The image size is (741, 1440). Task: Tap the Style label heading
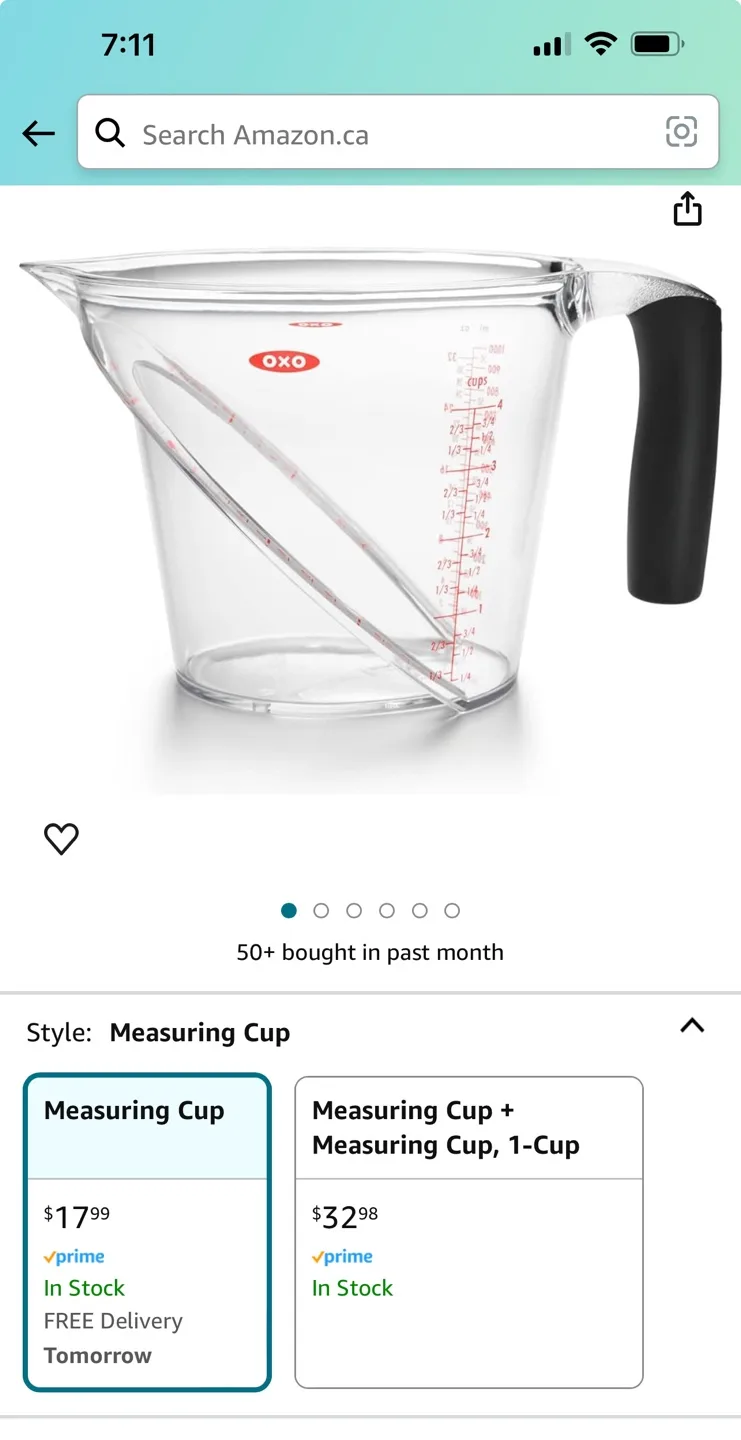pos(57,1033)
